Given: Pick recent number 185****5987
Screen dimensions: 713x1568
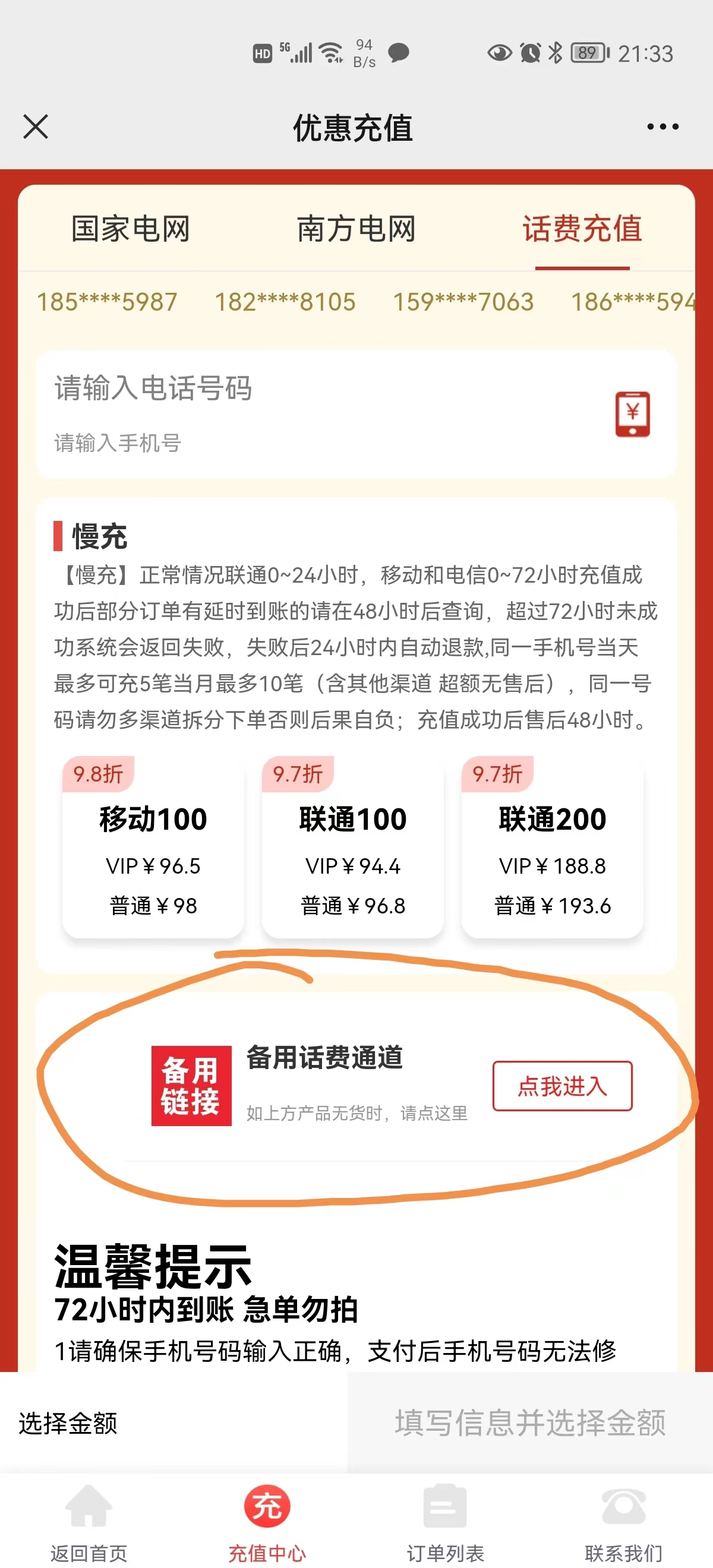Looking at the screenshot, I should tap(107, 302).
